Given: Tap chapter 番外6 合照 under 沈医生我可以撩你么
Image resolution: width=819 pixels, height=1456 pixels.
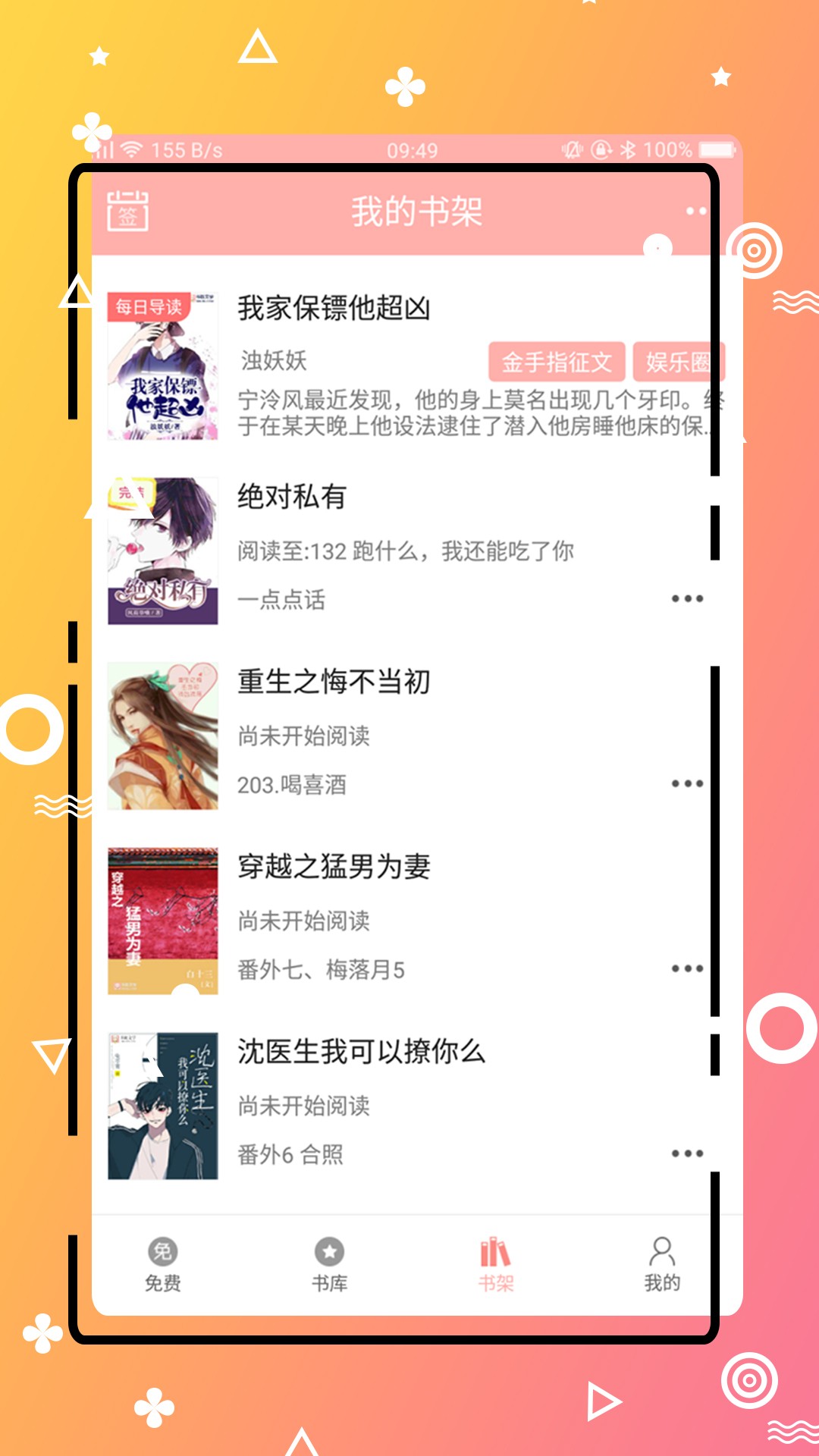Looking at the screenshot, I should 292,1154.
